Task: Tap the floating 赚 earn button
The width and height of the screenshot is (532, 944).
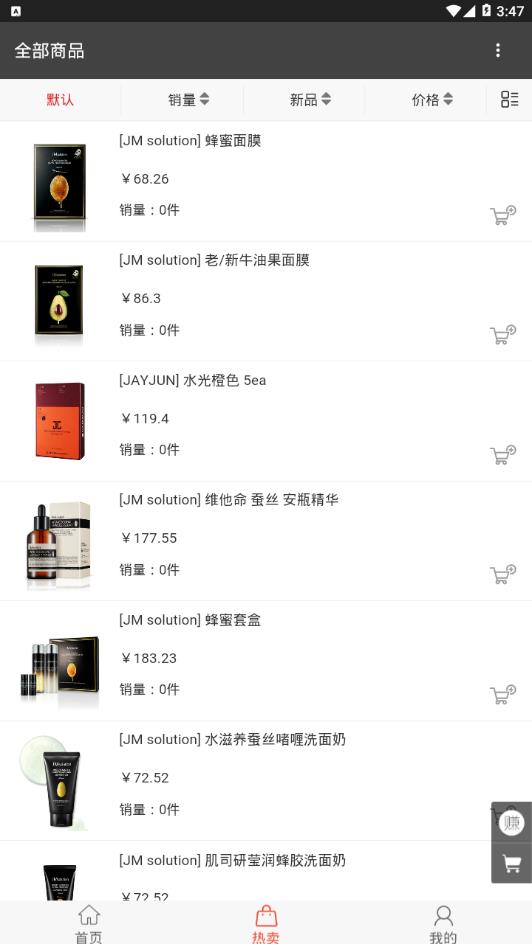Action: coord(512,822)
